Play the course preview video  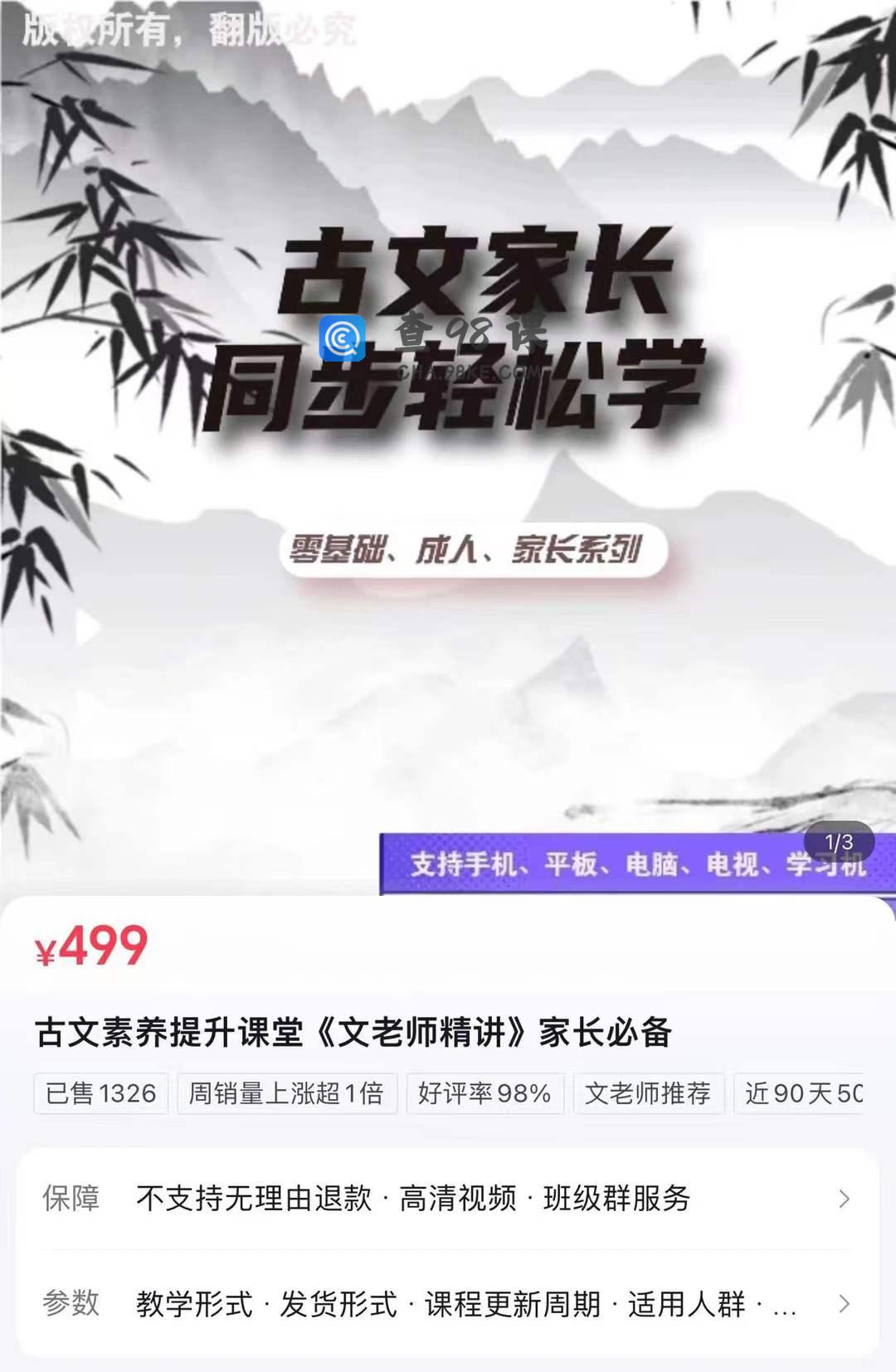(x=86, y=628)
